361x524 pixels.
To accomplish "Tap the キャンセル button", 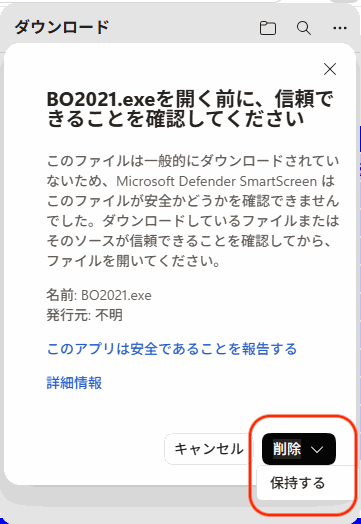I will (208, 449).
